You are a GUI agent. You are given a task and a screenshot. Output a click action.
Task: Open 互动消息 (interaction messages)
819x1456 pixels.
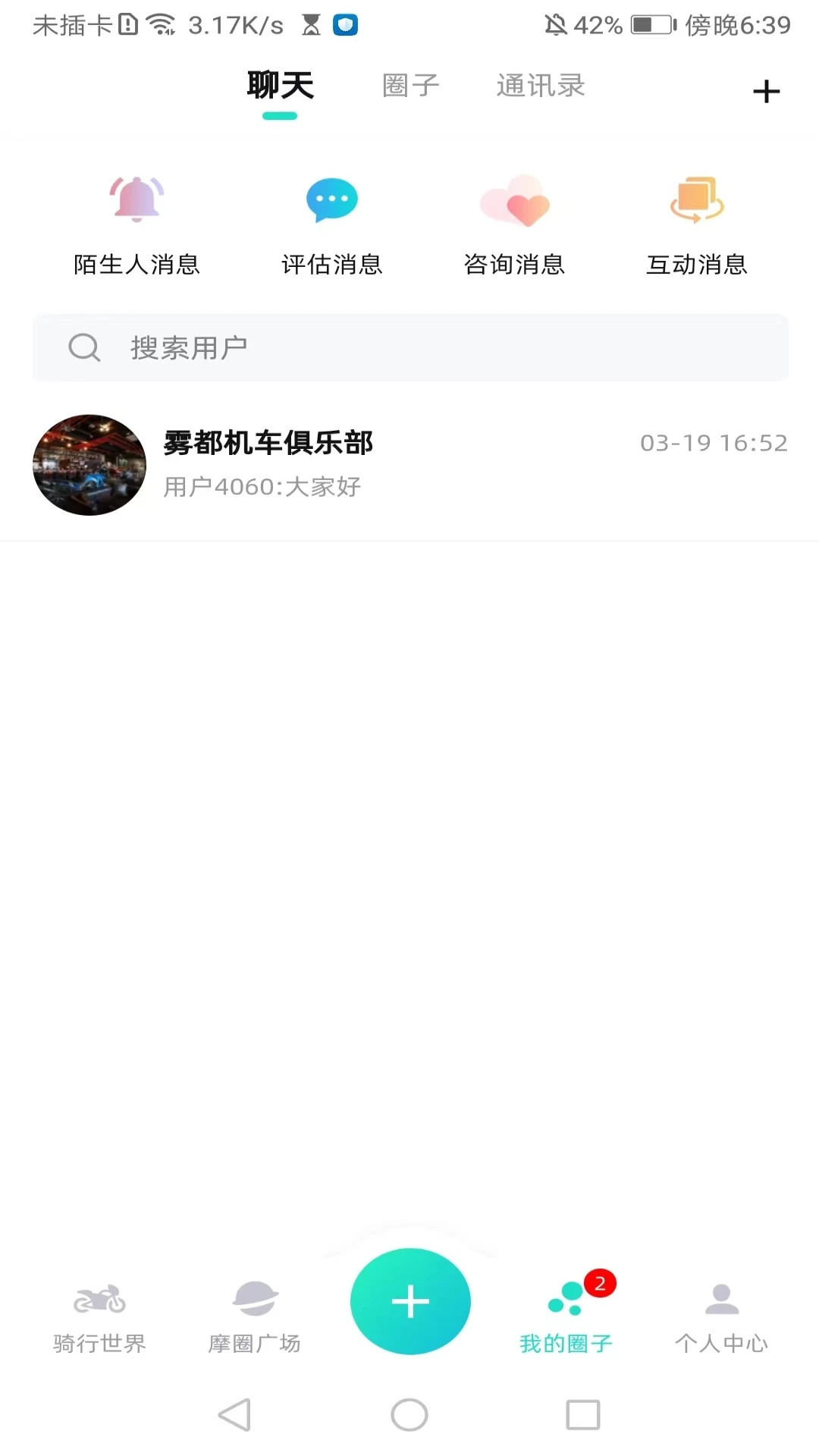coord(696,220)
